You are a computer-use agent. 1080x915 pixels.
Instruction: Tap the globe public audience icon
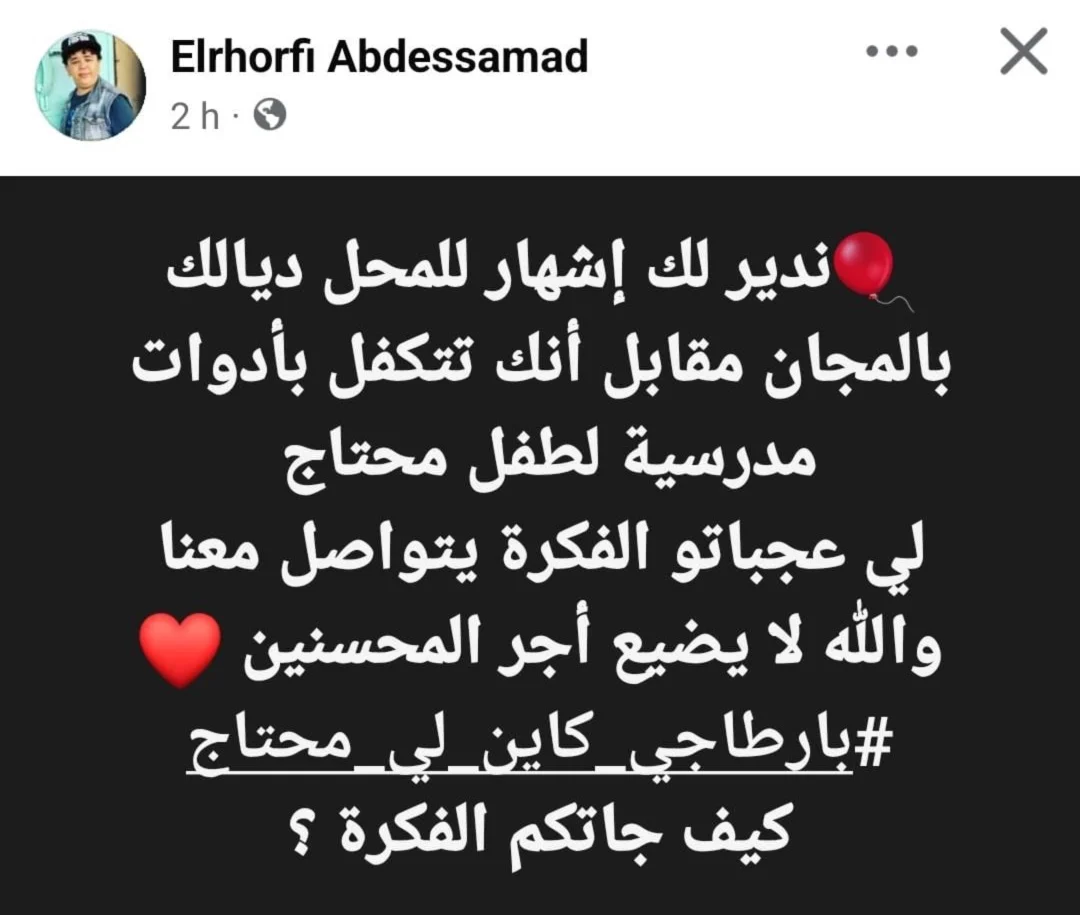[x=269, y=116]
